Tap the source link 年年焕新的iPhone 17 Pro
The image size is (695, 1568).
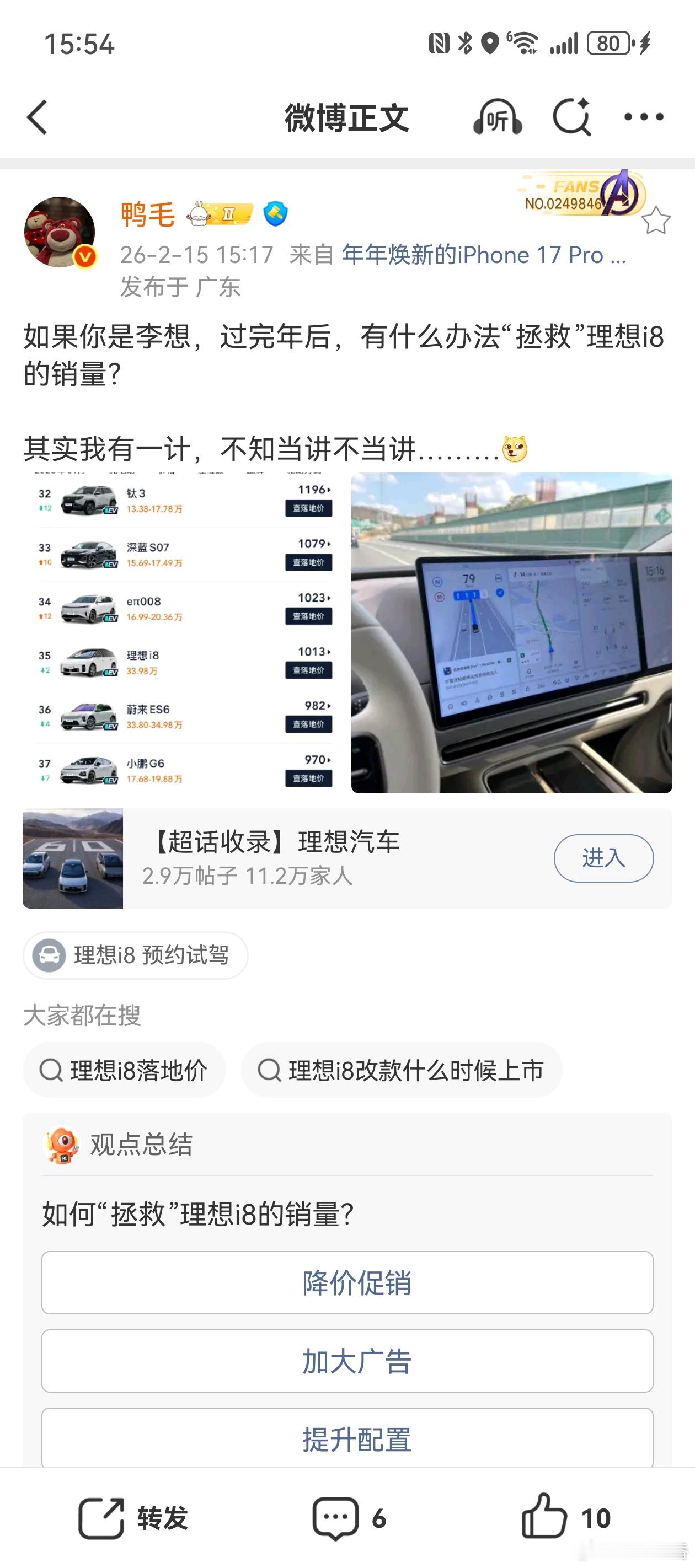click(x=481, y=254)
